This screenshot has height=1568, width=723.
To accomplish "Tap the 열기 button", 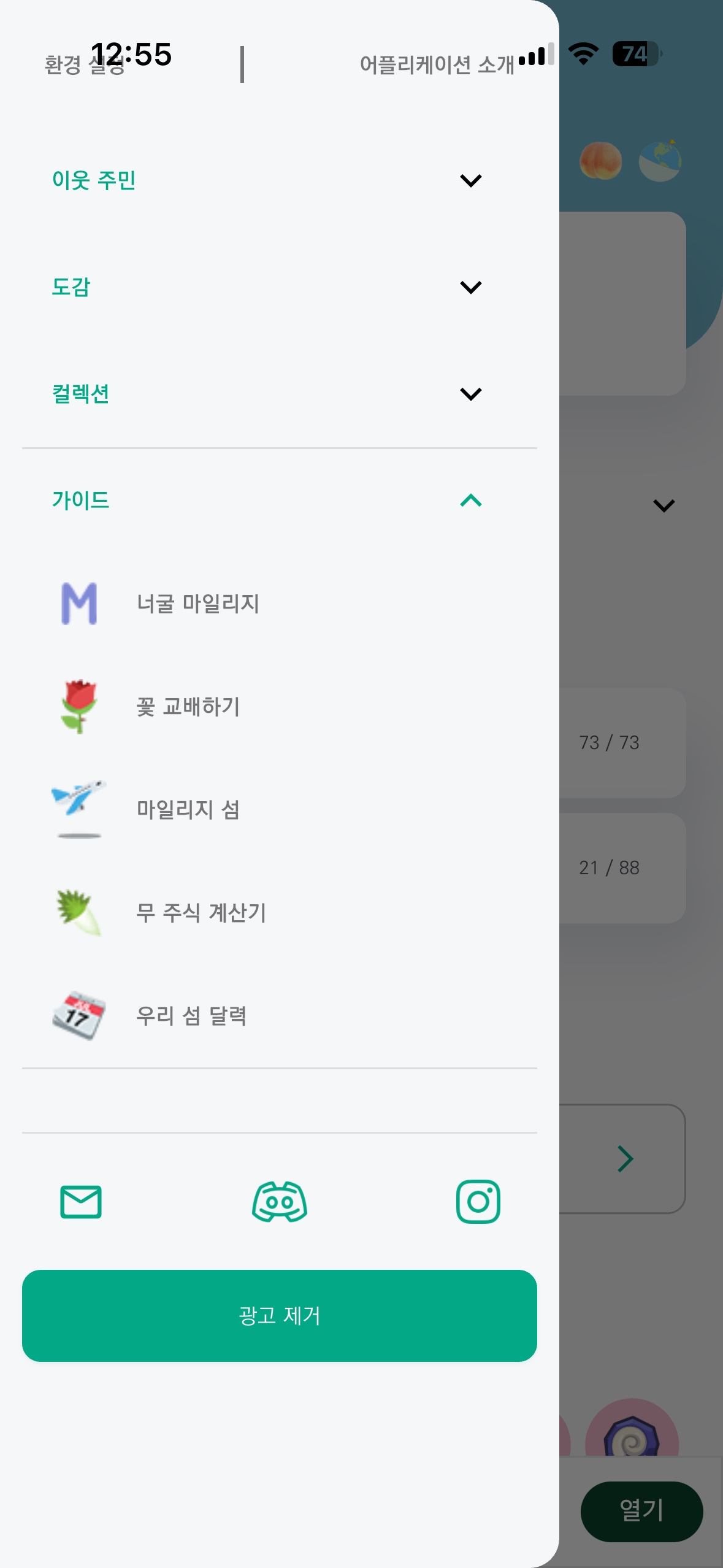I will (x=641, y=1511).
